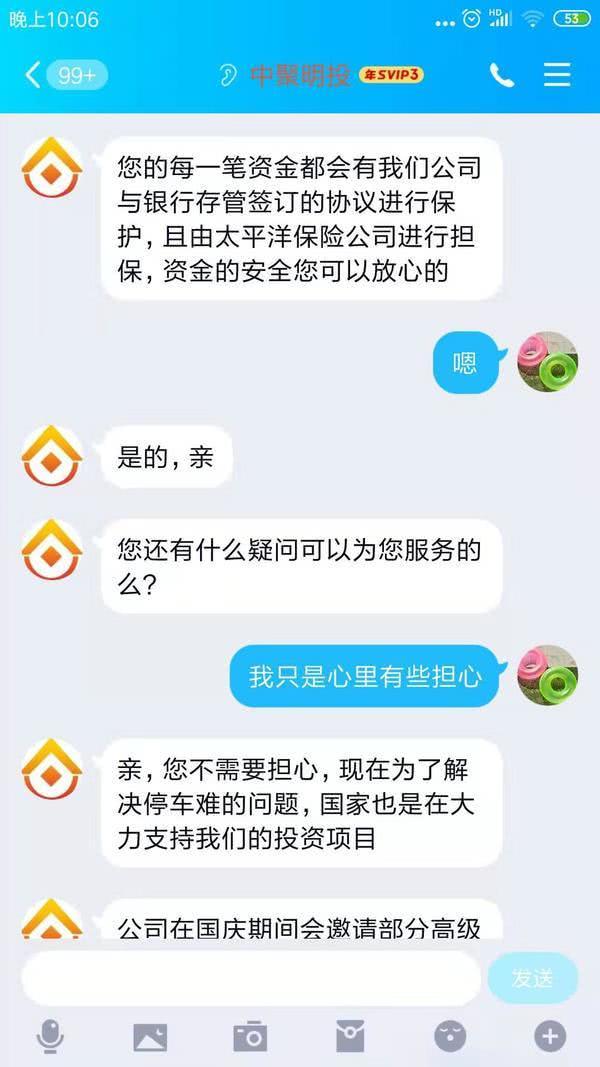600x1067 pixels.
Task: Open the emoji panel
Action: [450, 1037]
